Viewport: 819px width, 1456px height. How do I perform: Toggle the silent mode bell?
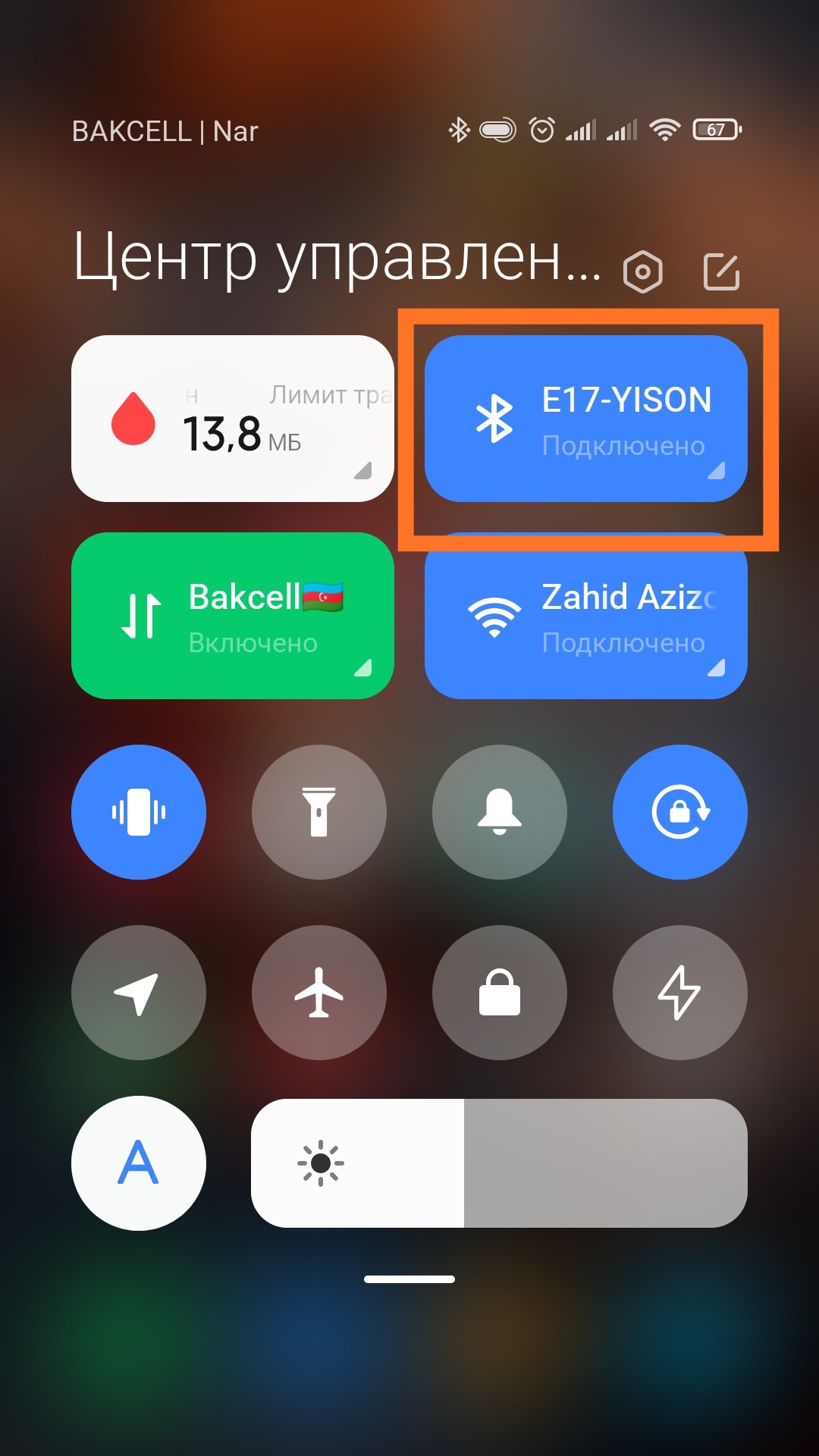point(500,812)
